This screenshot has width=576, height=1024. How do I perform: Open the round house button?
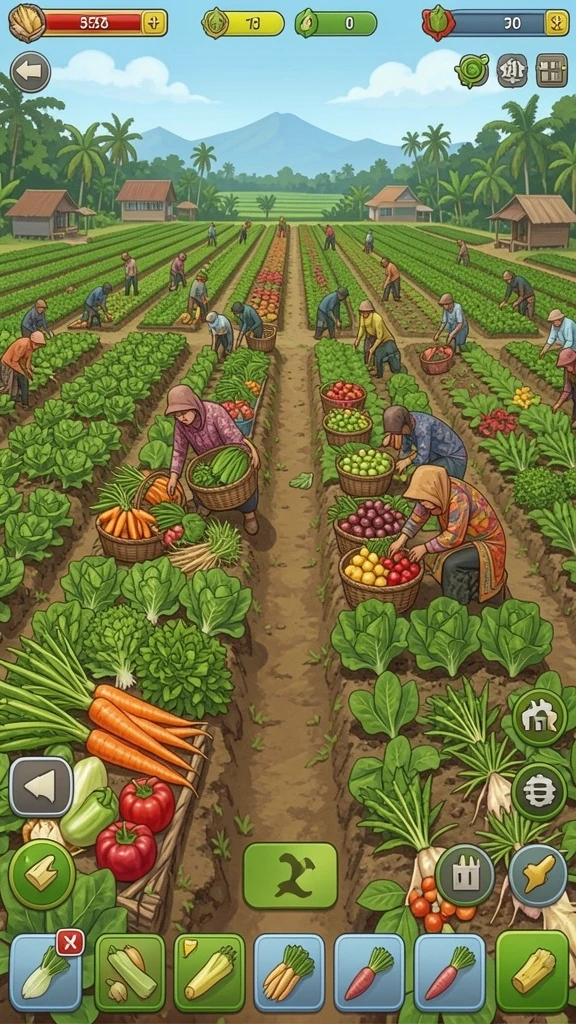(539, 719)
